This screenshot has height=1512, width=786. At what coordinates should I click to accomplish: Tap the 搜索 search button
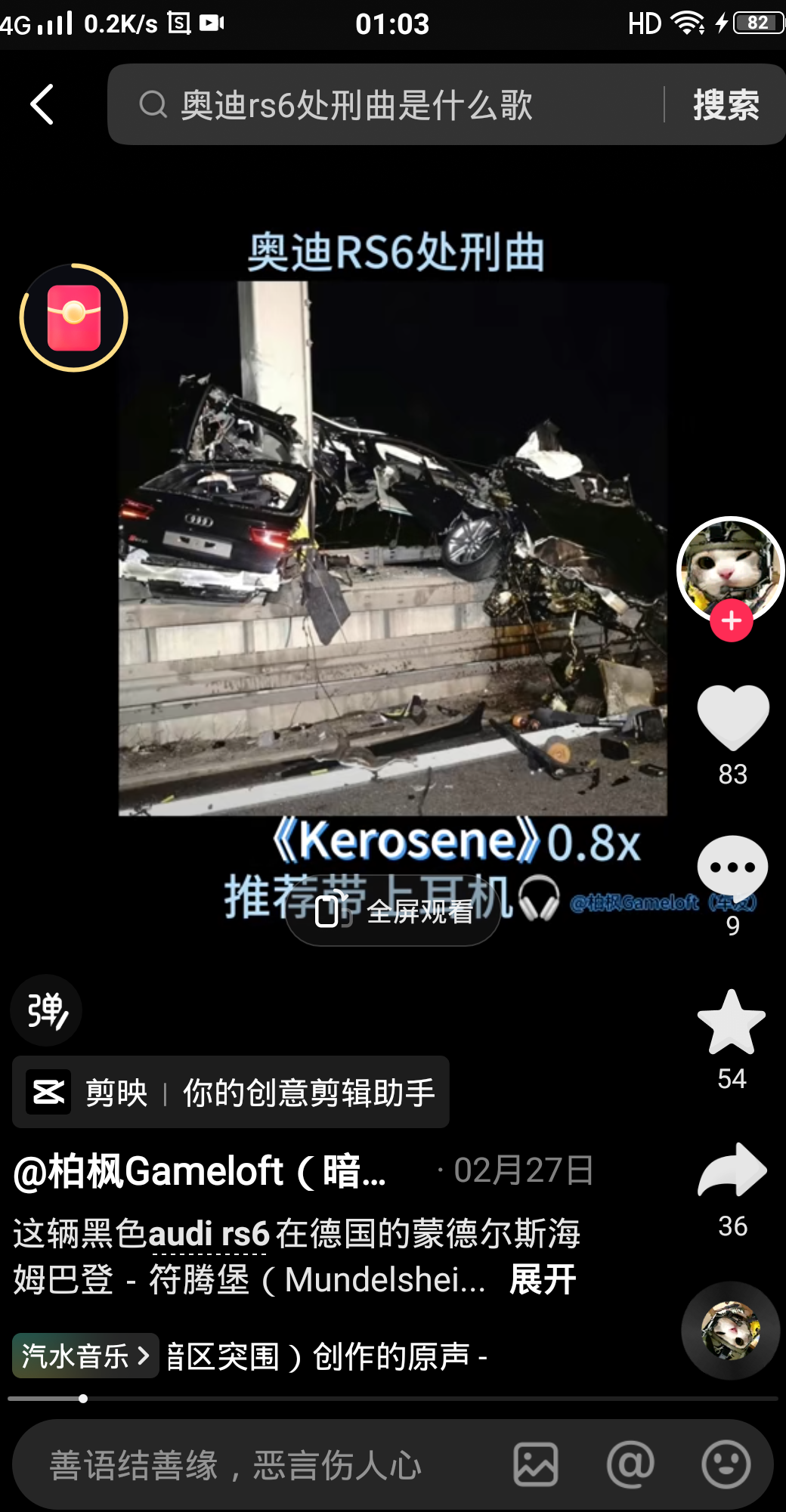pyautogui.click(x=726, y=104)
